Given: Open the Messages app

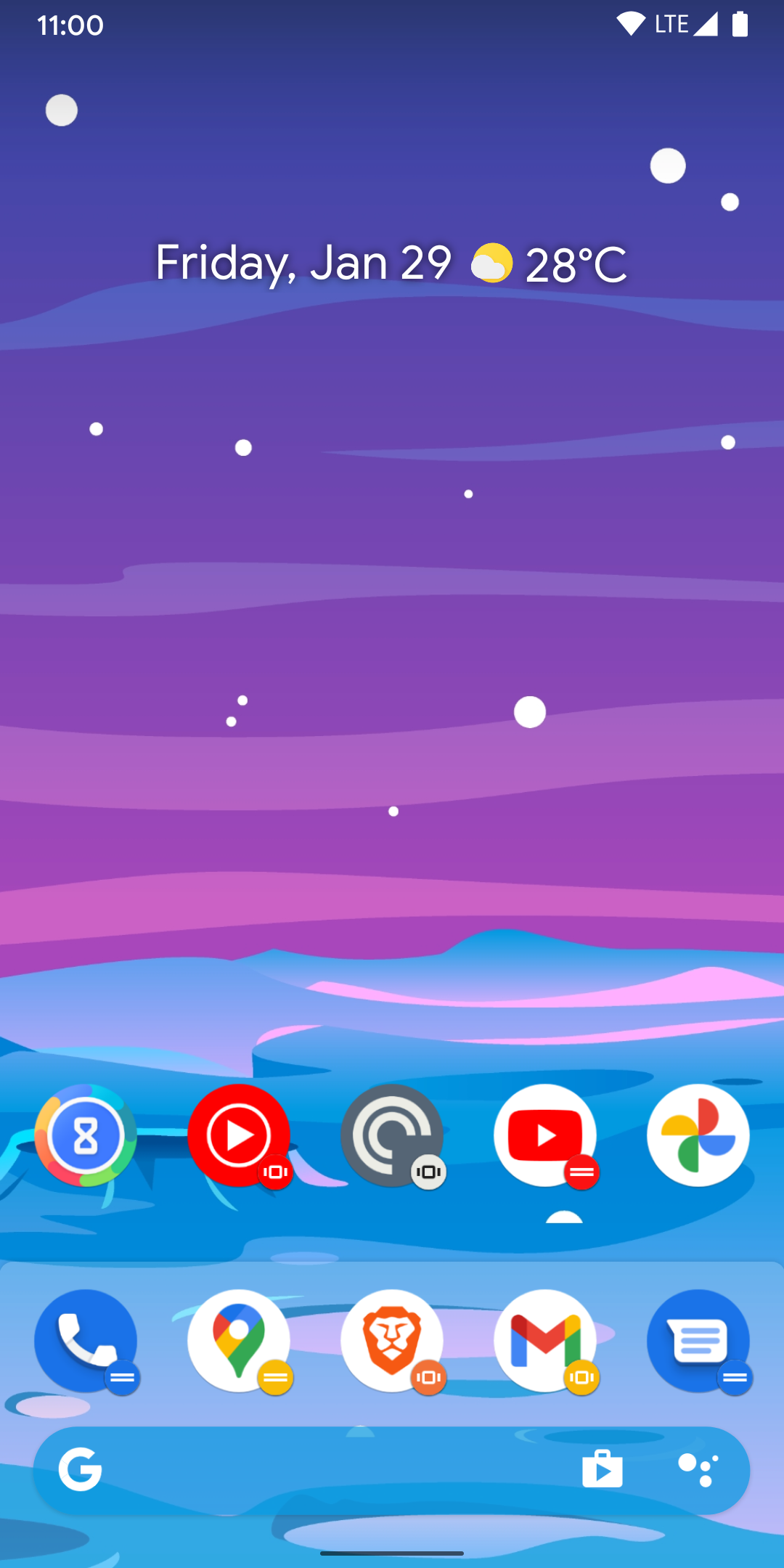Looking at the screenshot, I should (x=698, y=1341).
